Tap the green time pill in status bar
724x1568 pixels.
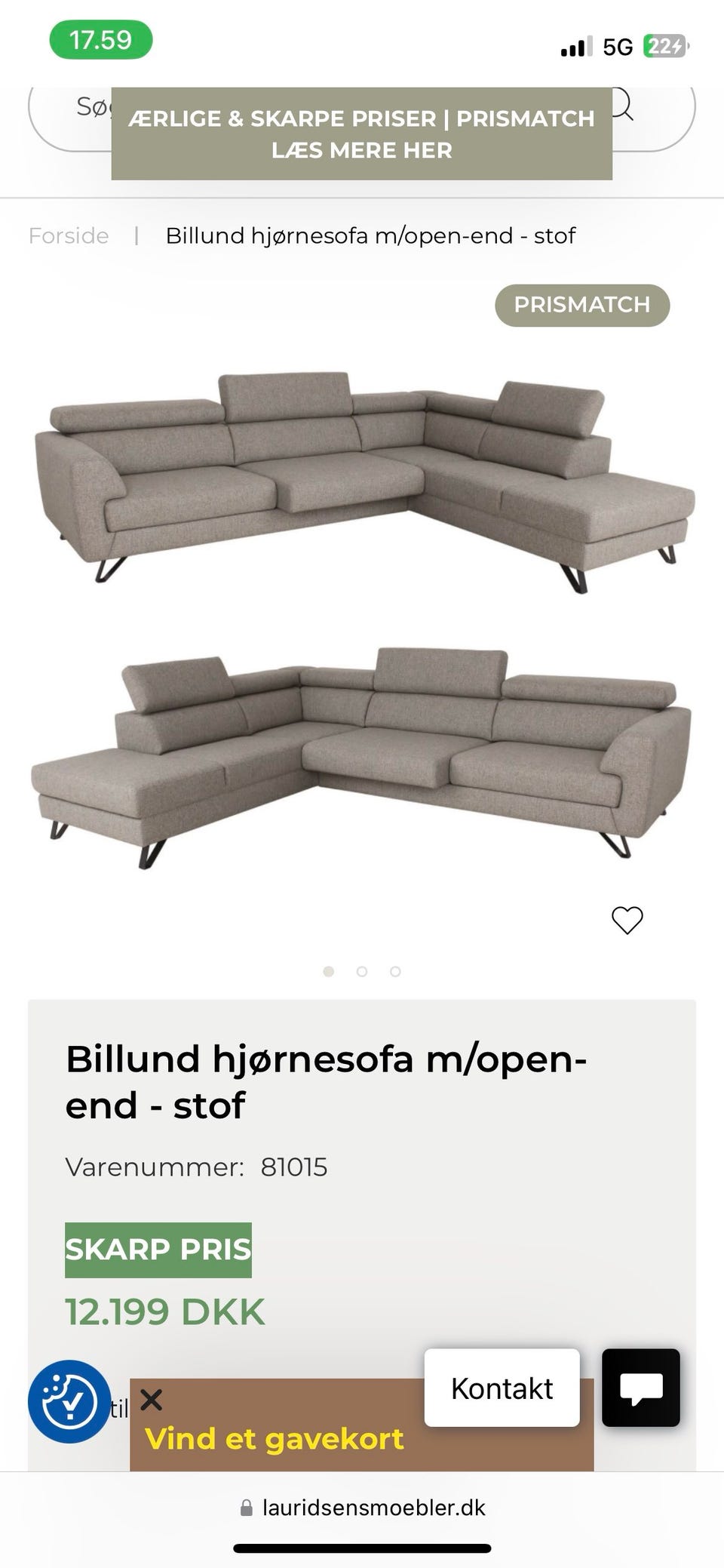pos(102,38)
